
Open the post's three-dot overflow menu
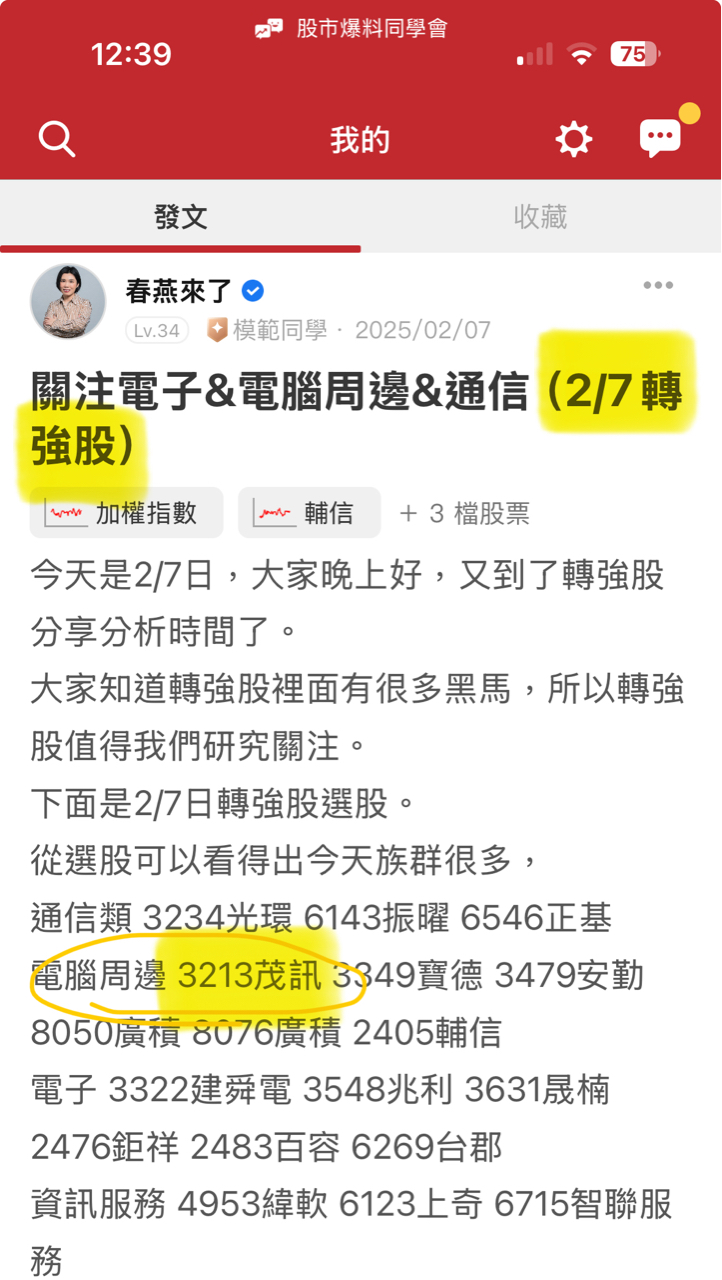658,287
